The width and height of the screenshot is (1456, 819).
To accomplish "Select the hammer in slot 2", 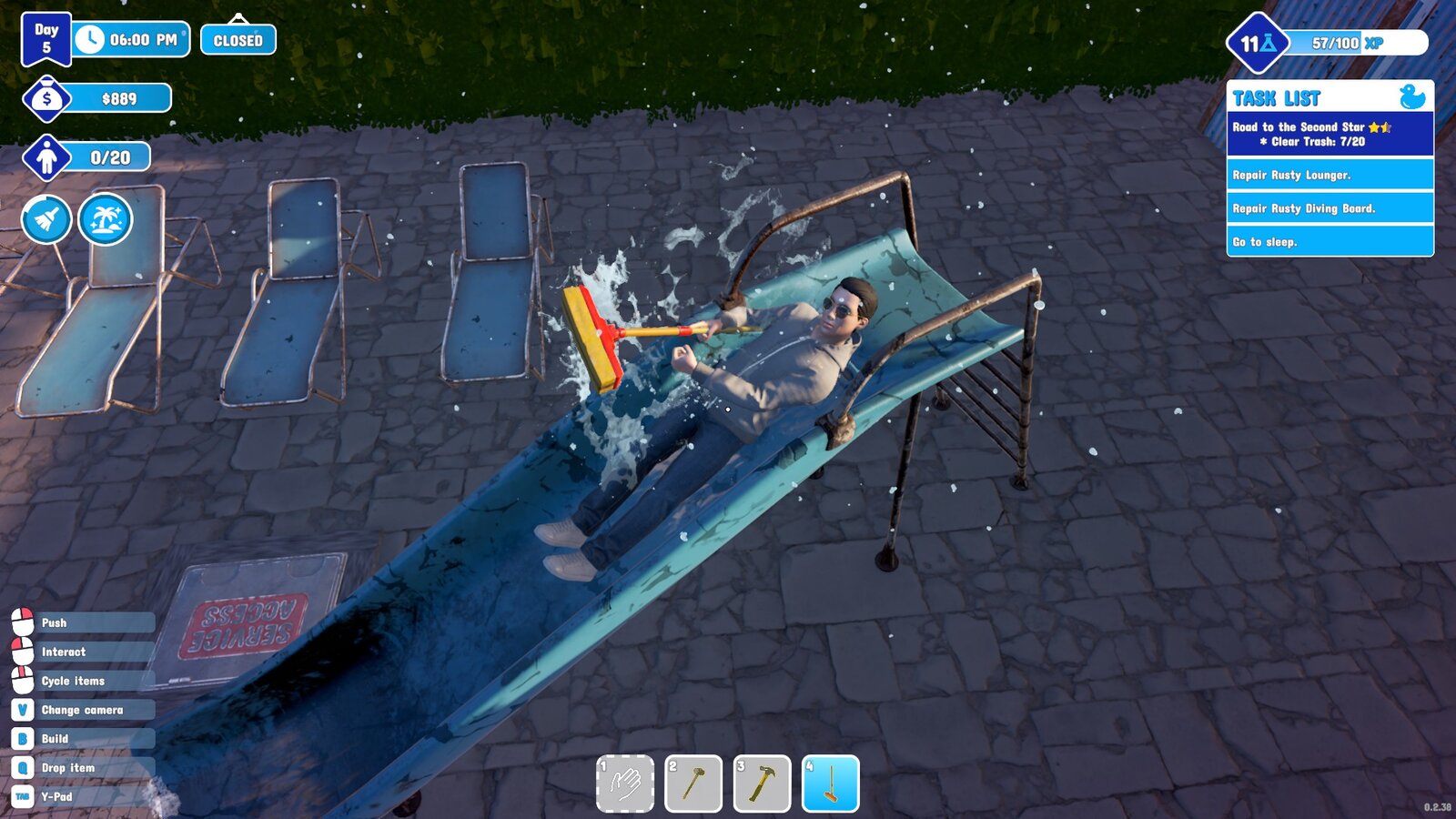I will 693,784.
